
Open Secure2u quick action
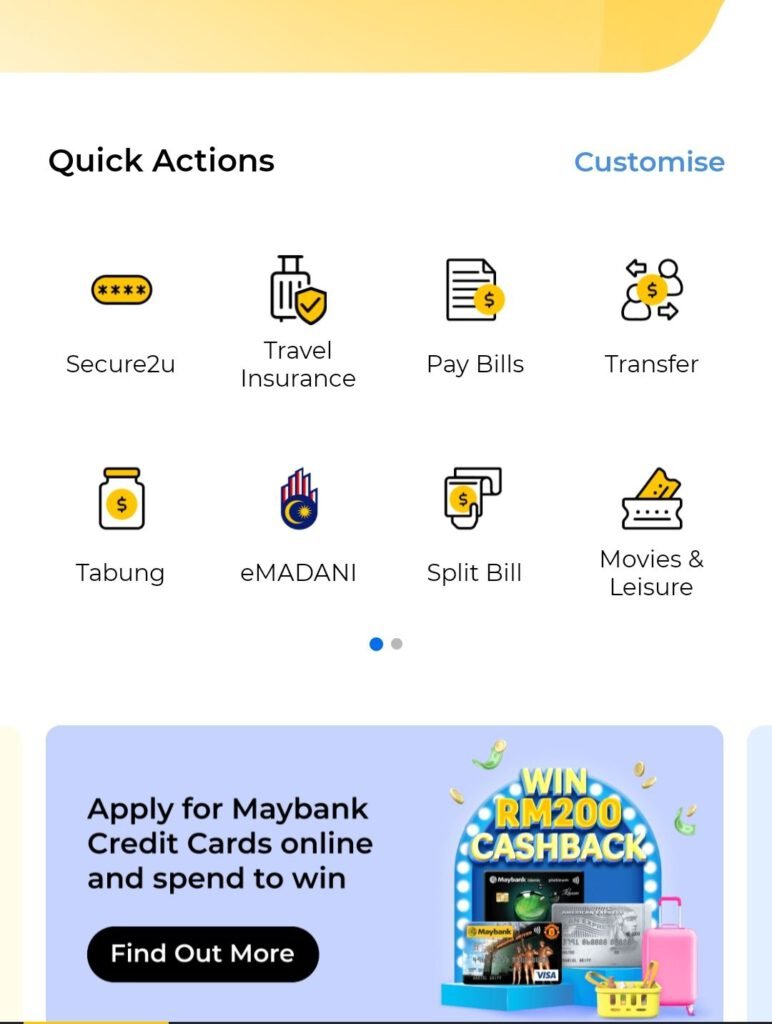[121, 313]
